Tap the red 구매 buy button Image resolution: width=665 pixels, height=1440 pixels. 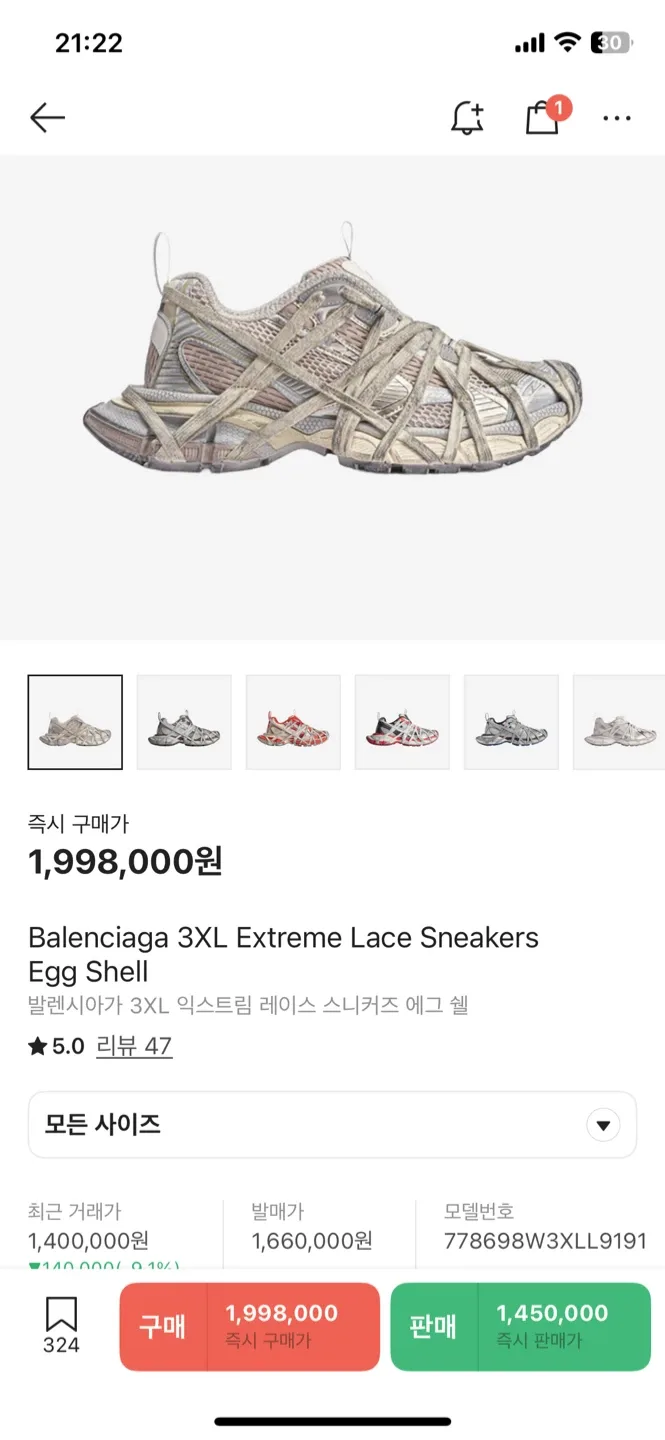[x=250, y=1327]
